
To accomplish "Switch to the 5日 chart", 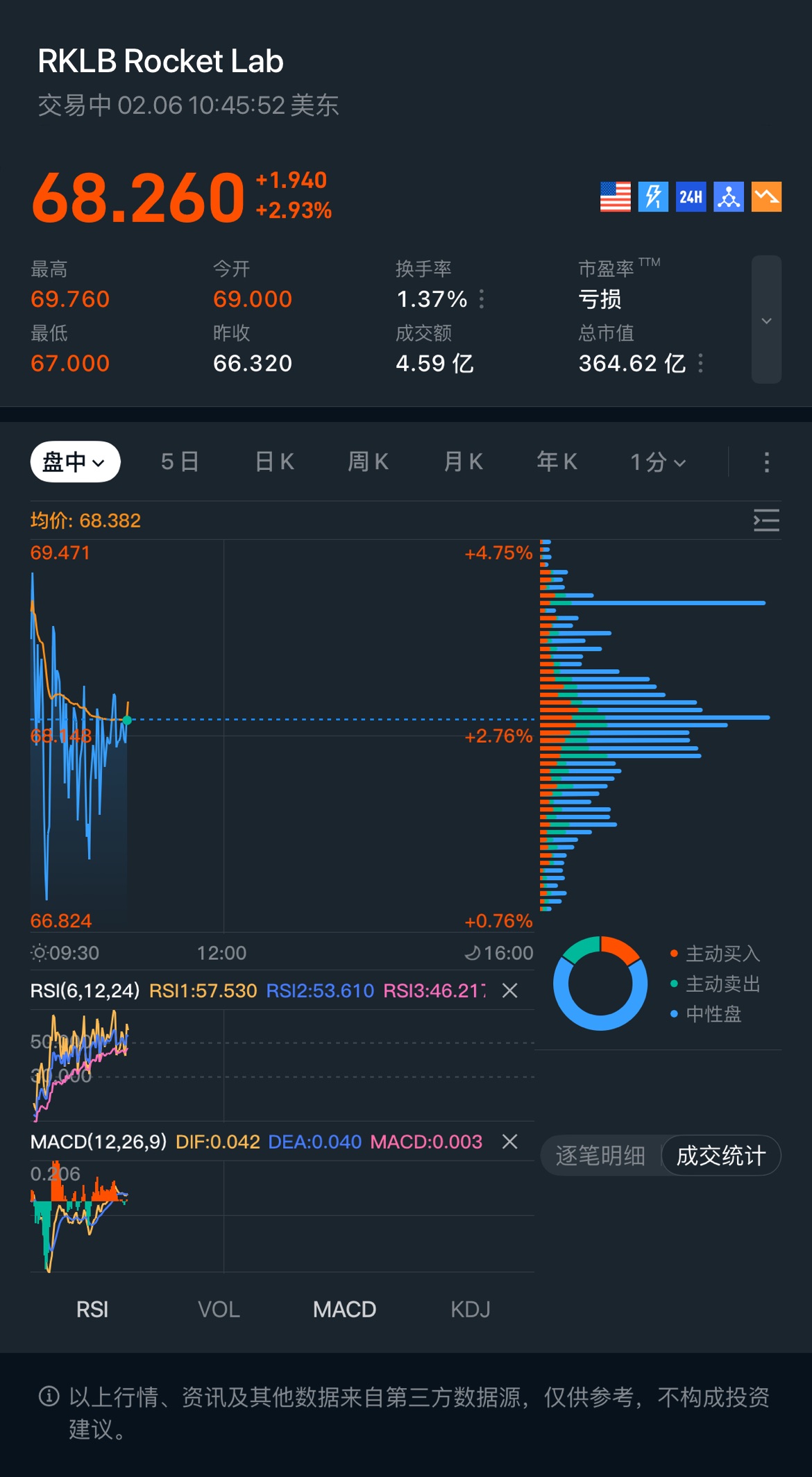I will click(180, 462).
